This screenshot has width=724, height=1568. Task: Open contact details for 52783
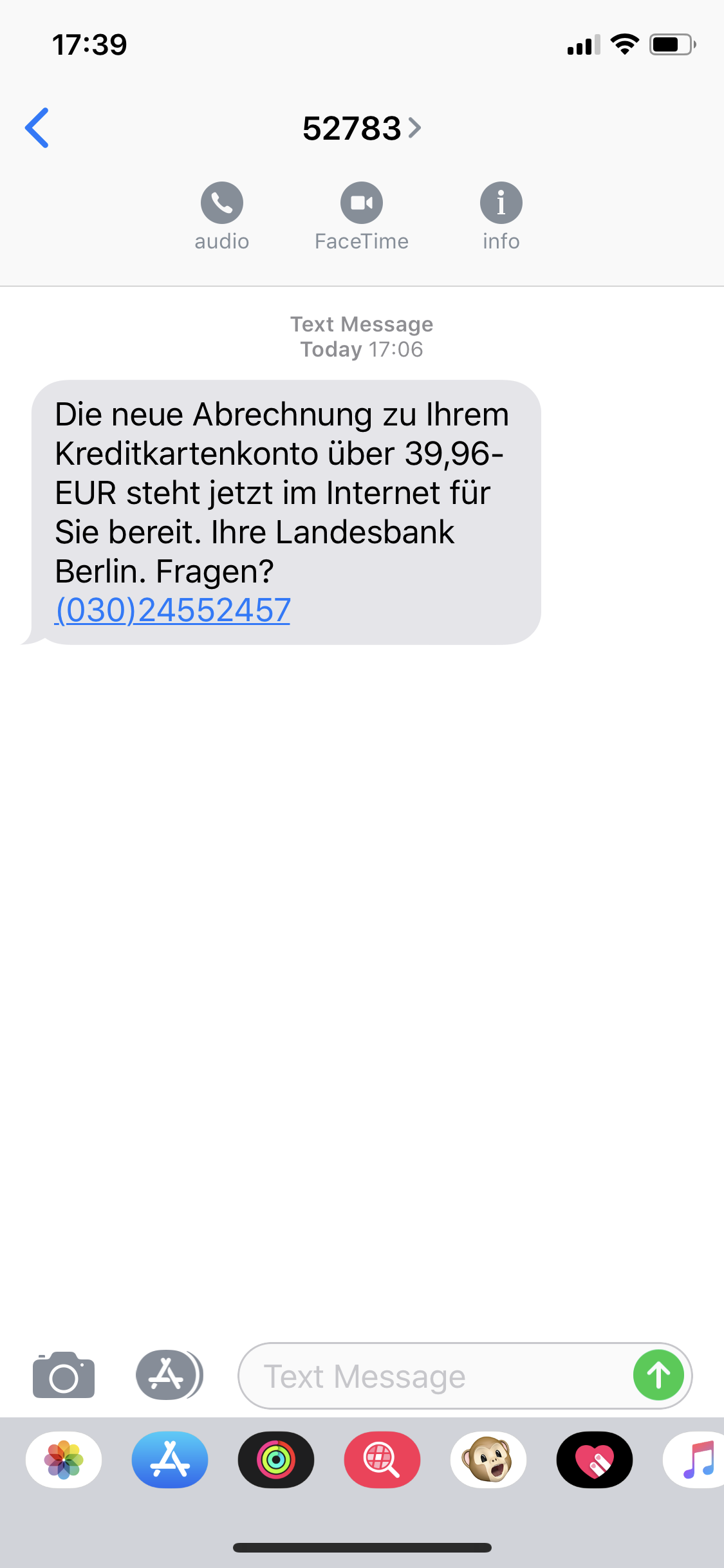361,128
